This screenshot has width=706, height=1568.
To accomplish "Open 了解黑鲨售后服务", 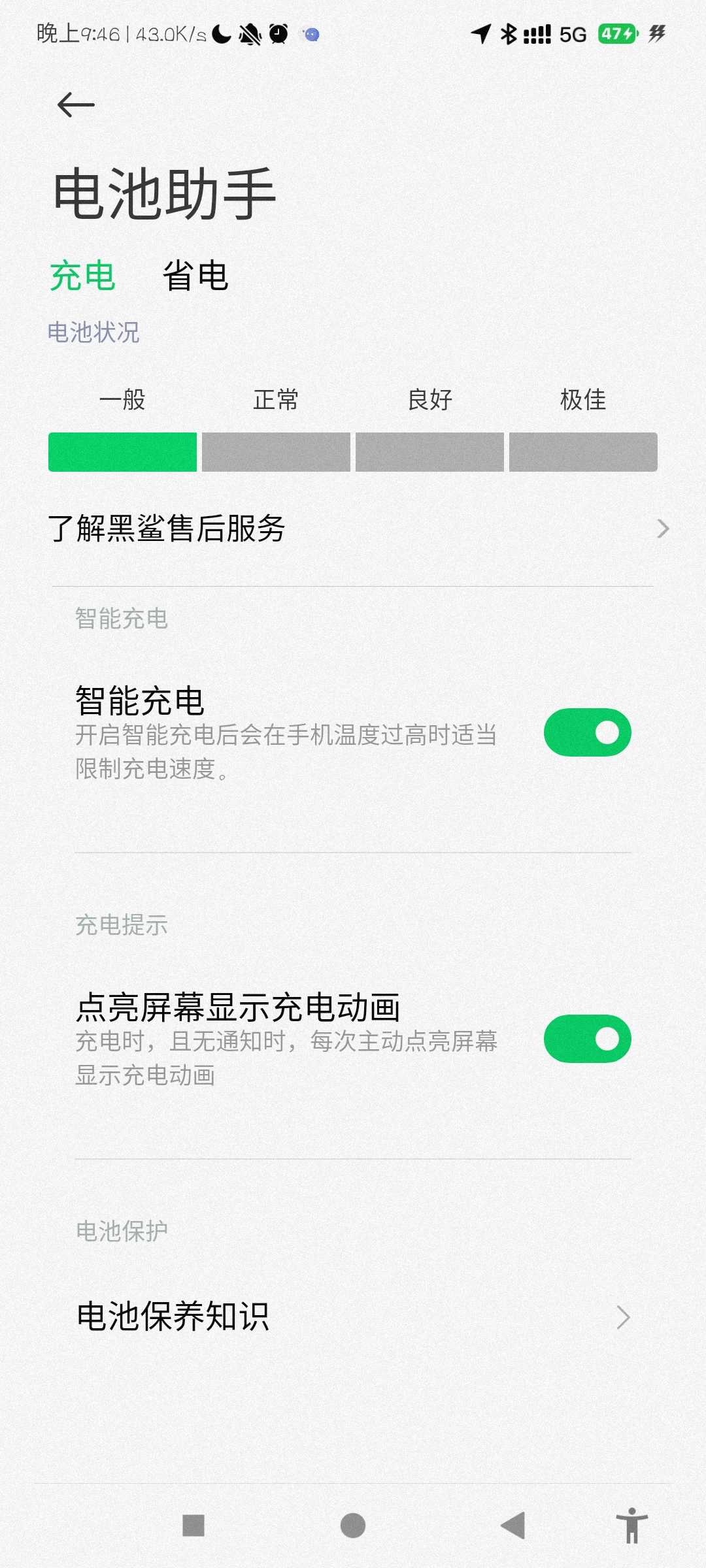I will point(353,529).
